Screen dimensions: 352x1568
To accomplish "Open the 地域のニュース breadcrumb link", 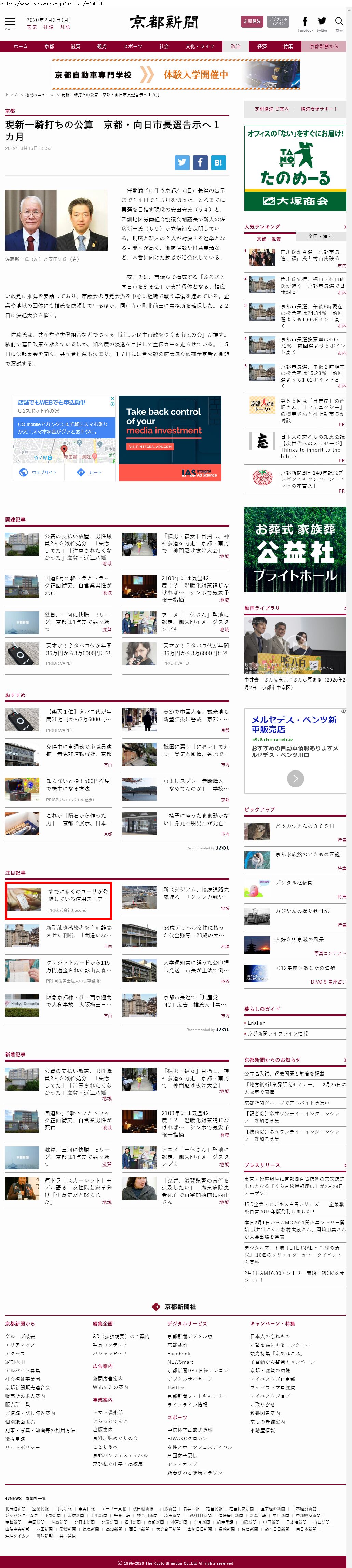I will 39,95.
